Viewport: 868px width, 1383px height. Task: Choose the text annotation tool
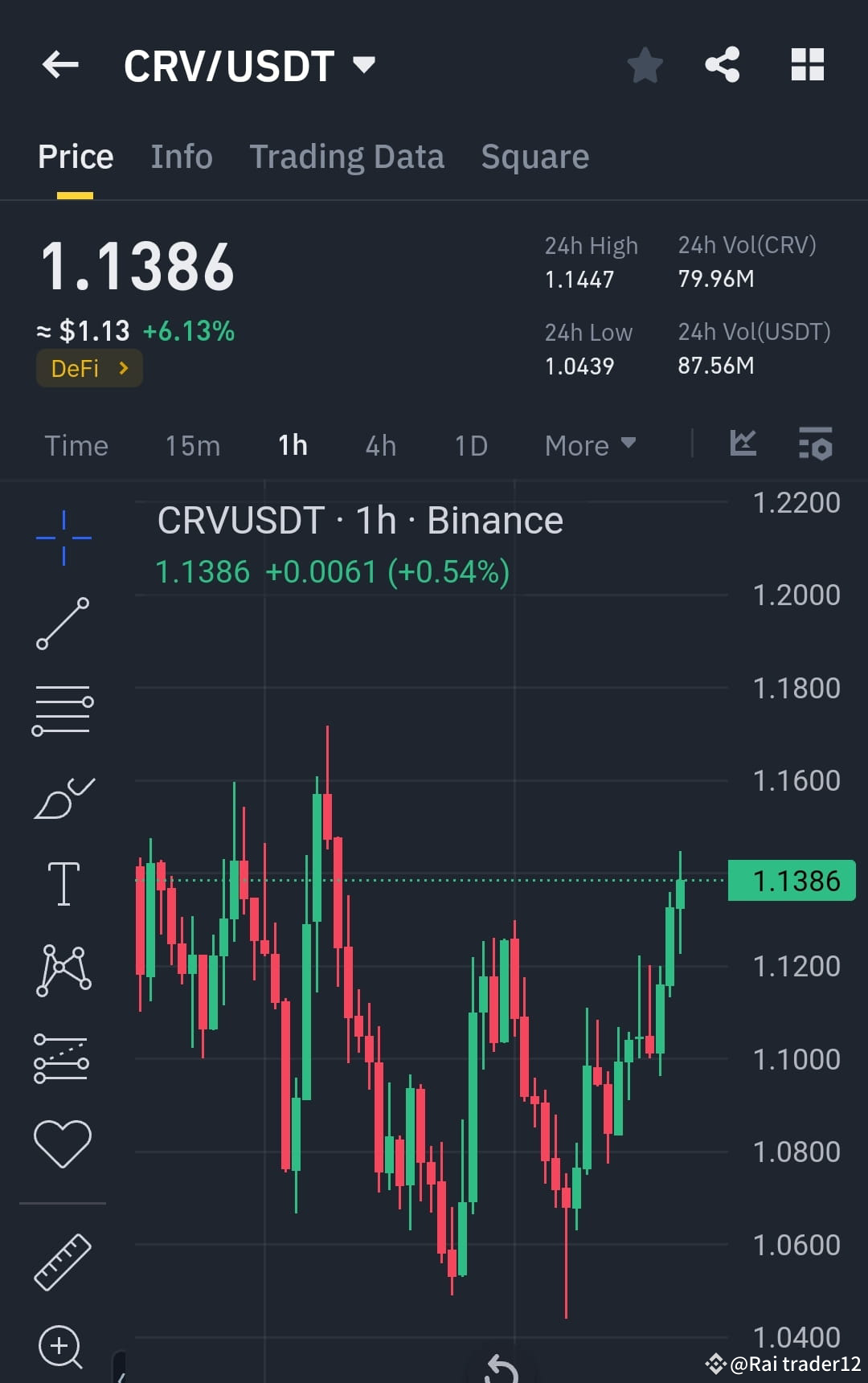pos(63,882)
